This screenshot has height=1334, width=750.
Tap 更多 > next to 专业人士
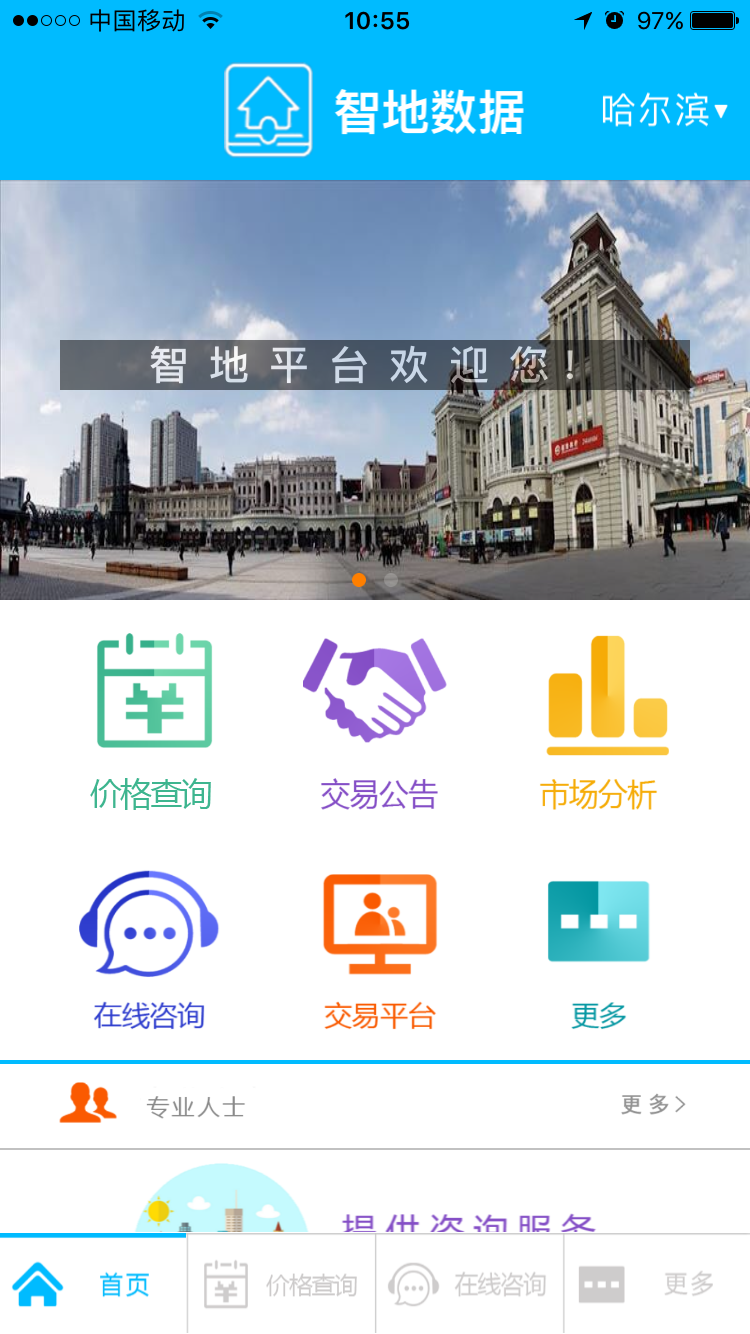(x=653, y=1104)
